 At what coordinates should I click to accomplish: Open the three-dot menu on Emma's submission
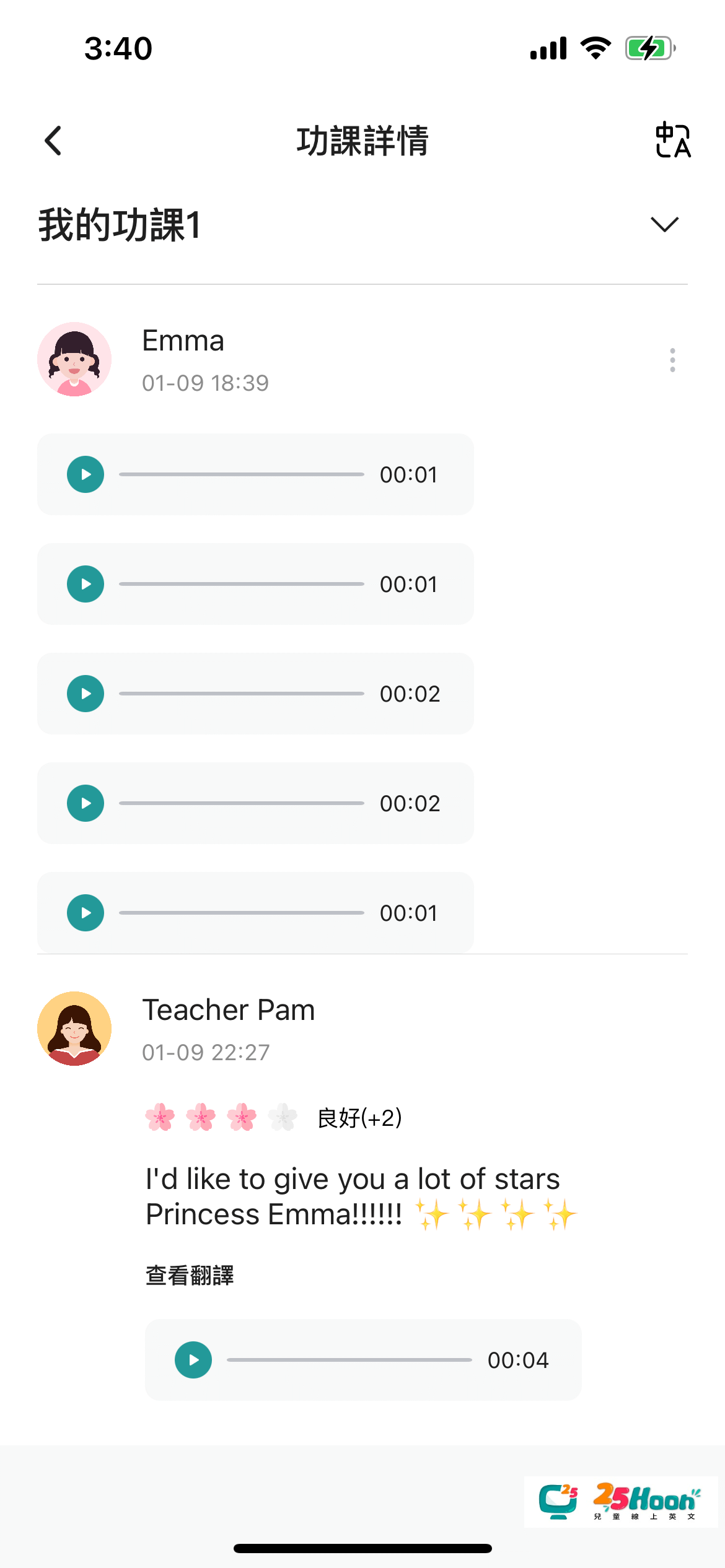point(672,360)
